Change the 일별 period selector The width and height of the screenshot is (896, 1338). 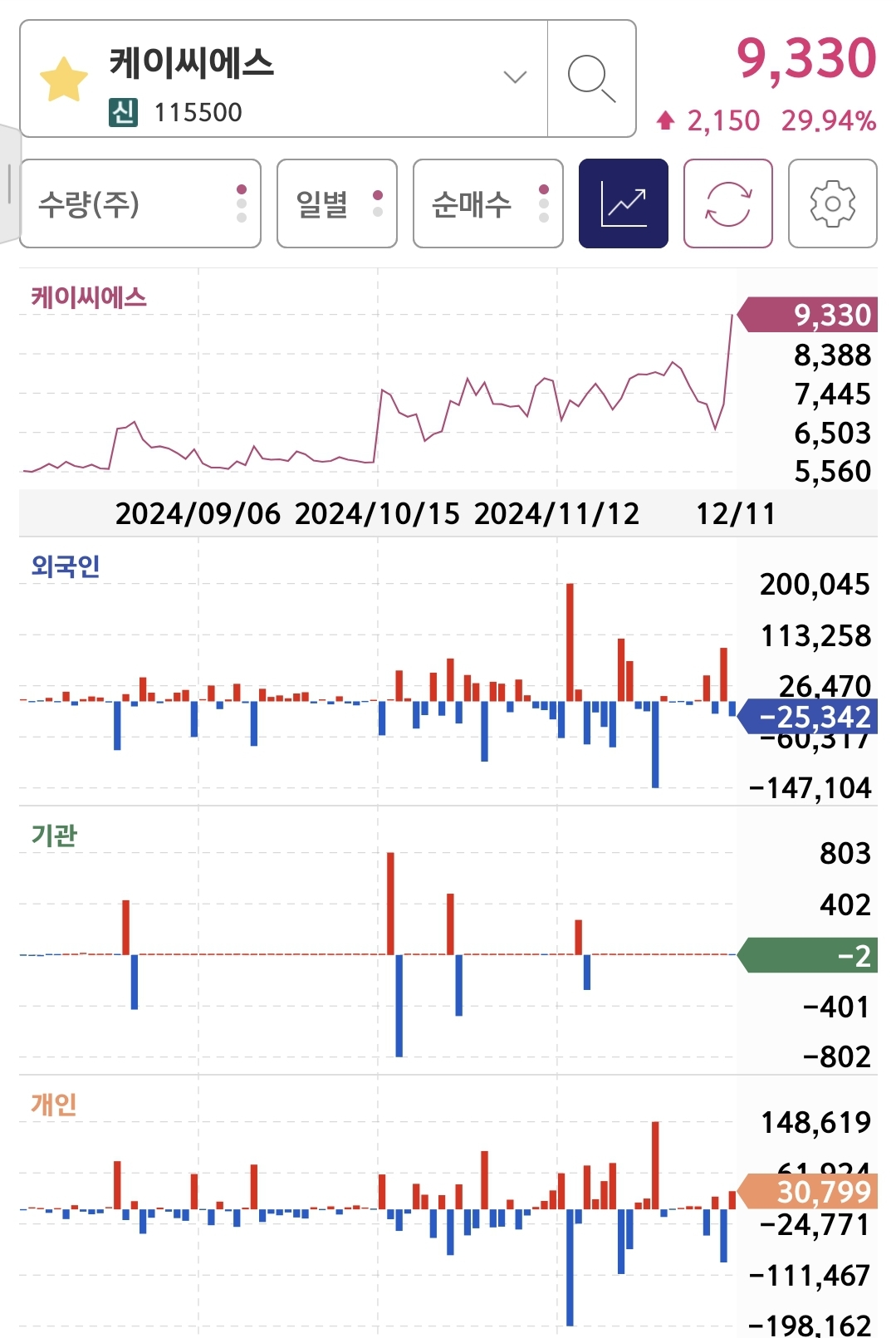click(337, 203)
